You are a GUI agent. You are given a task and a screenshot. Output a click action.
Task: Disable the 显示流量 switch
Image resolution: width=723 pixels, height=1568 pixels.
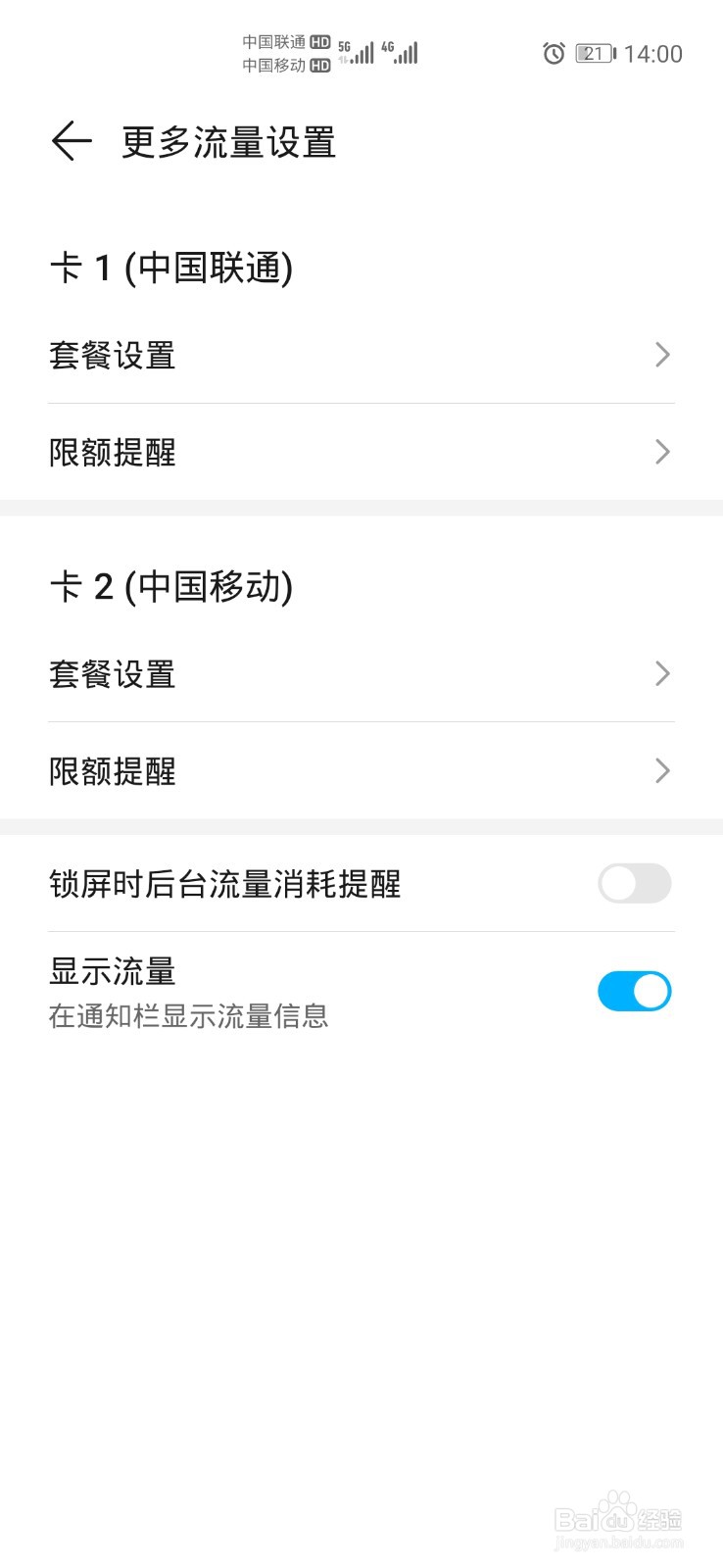pos(634,991)
